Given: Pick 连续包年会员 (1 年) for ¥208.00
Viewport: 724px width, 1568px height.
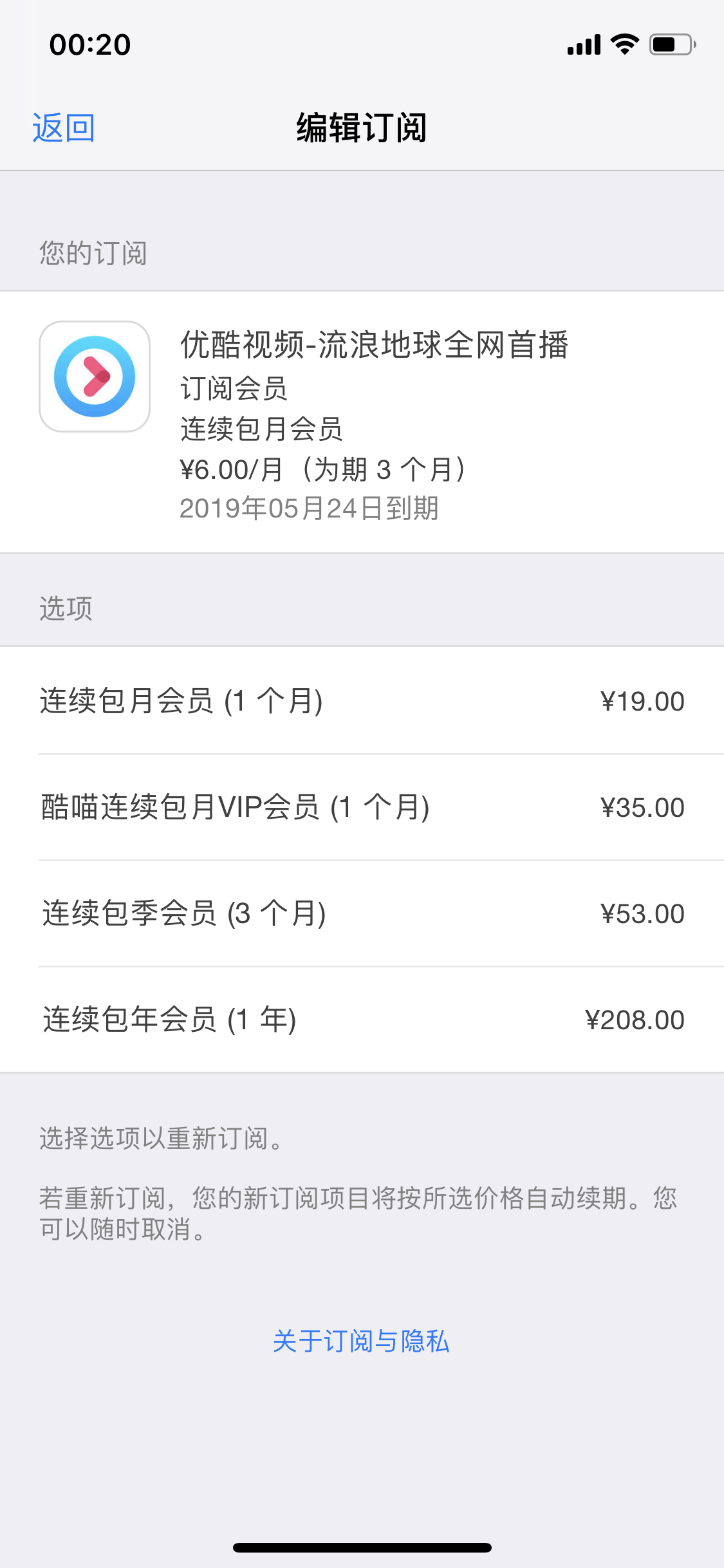Looking at the screenshot, I should pyautogui.click(x=362, y=1020).
